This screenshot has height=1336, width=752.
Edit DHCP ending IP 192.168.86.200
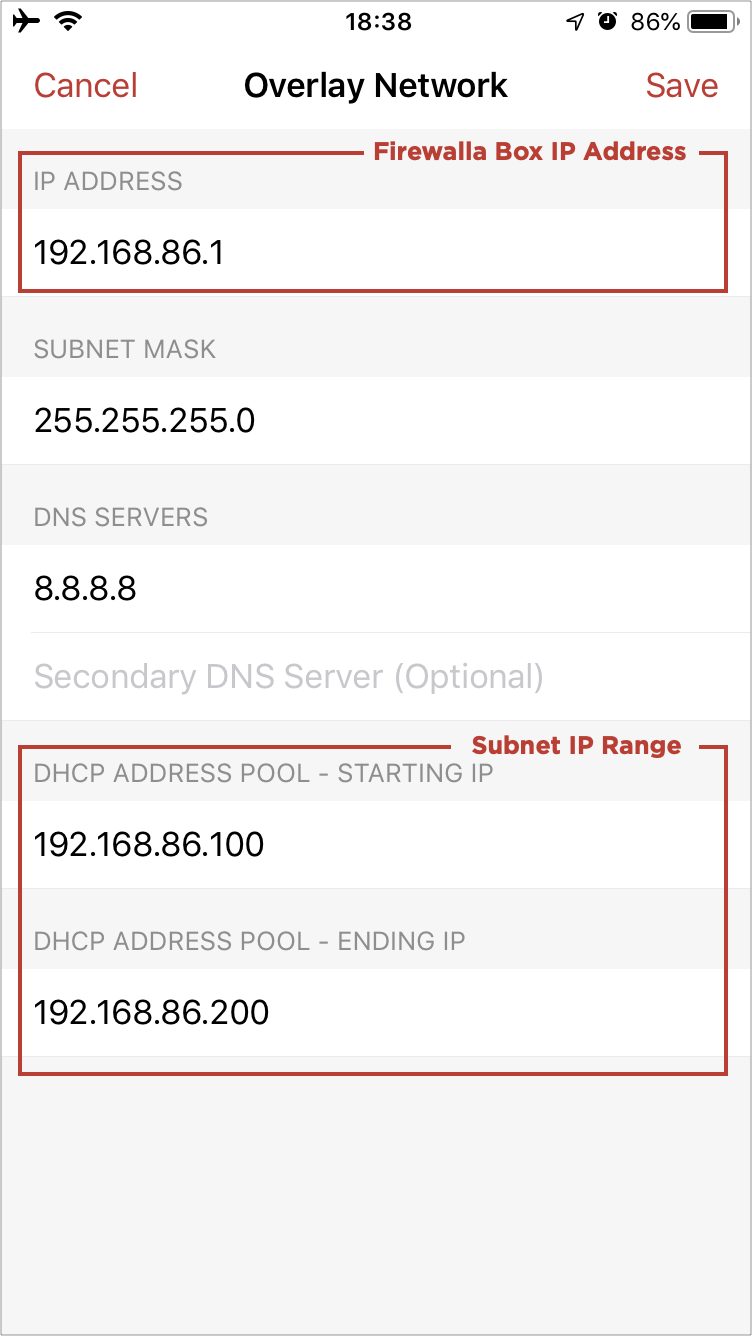[x=376, y=1012]
